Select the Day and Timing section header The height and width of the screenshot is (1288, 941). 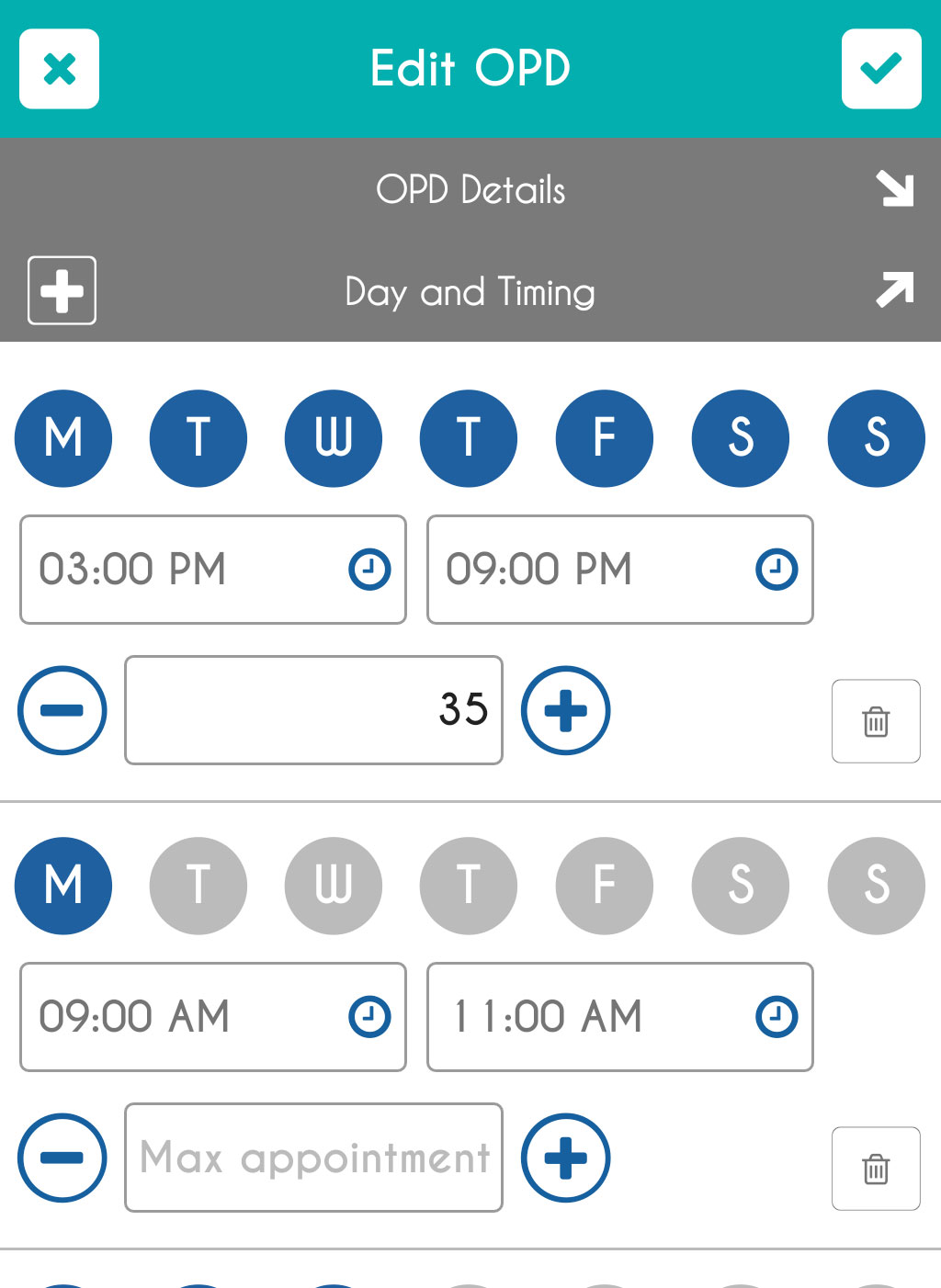470,292
